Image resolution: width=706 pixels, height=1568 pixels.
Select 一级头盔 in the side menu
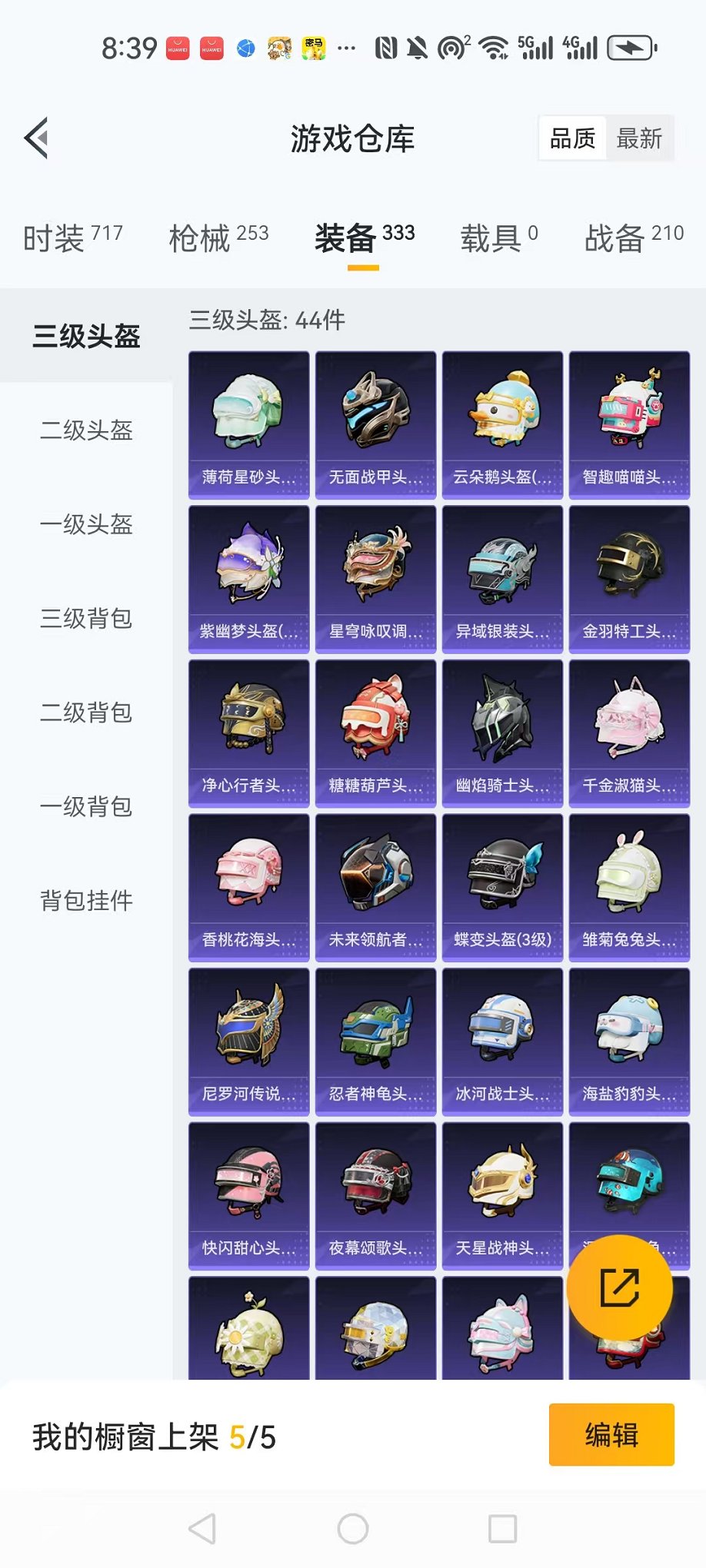(x=86, y=525)
